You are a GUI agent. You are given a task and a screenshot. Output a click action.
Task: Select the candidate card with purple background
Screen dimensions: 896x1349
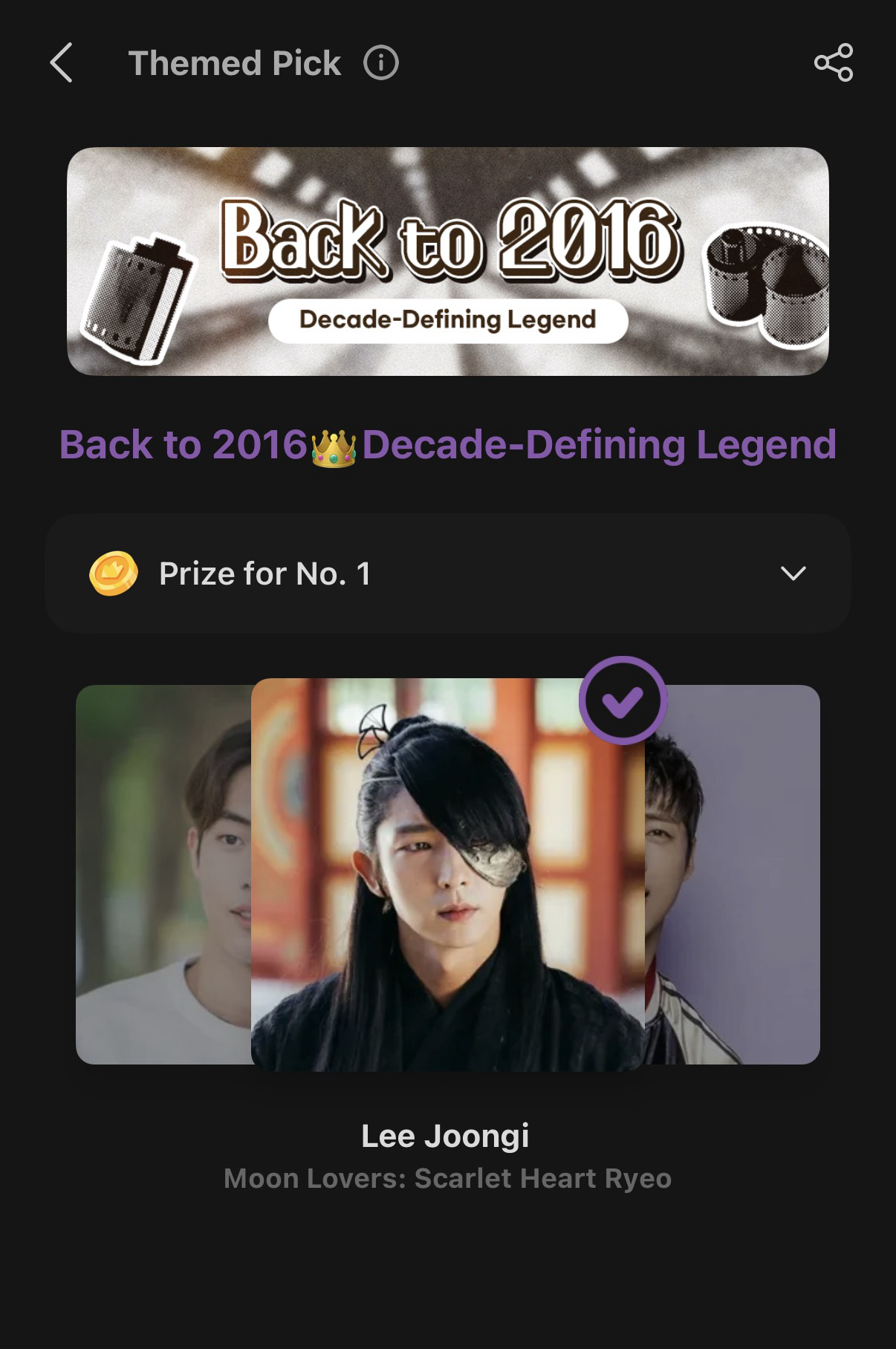(734, 874)
